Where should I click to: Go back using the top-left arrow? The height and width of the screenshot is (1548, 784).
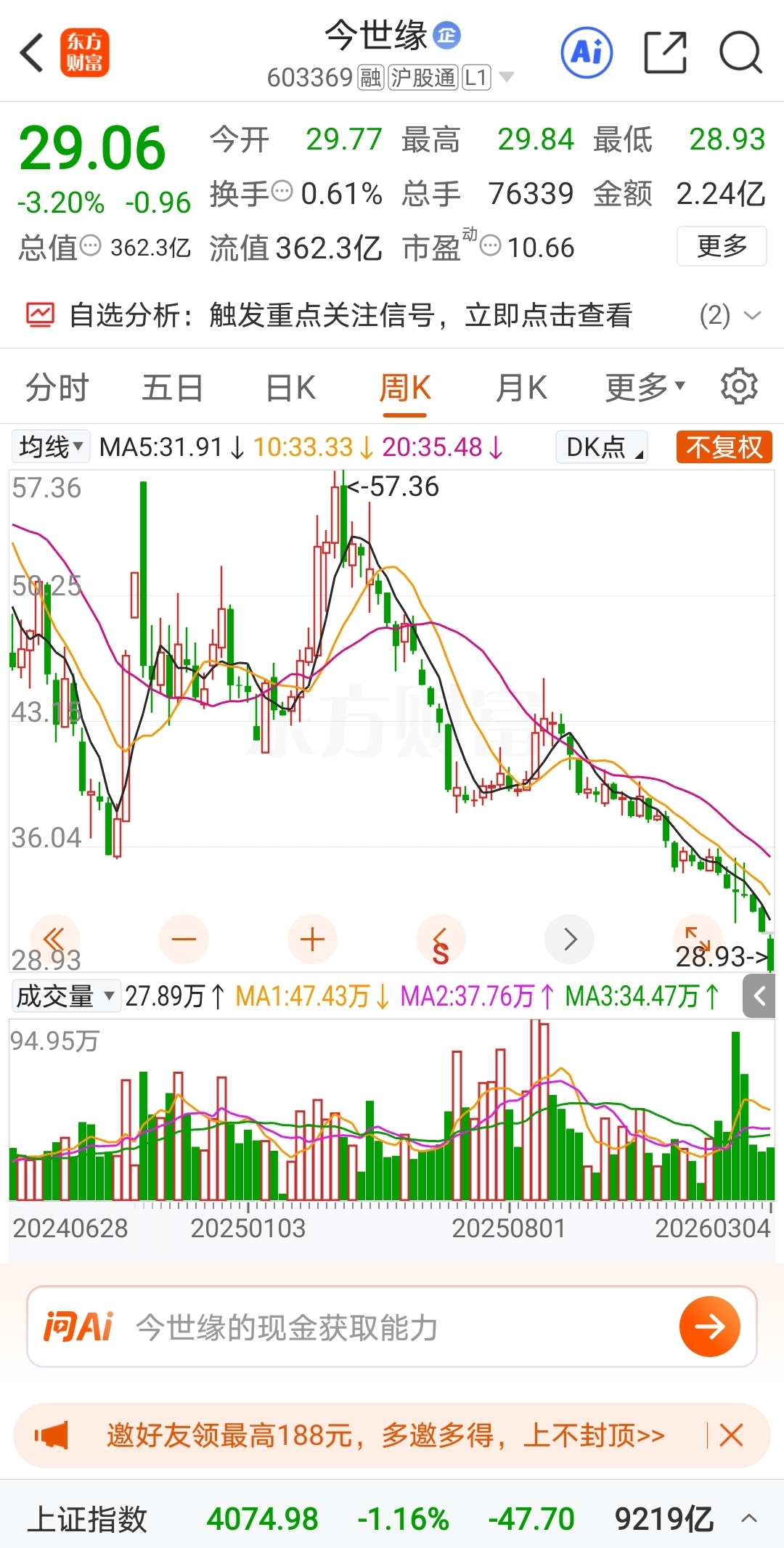pyautogui.click(x=32, y=53)
